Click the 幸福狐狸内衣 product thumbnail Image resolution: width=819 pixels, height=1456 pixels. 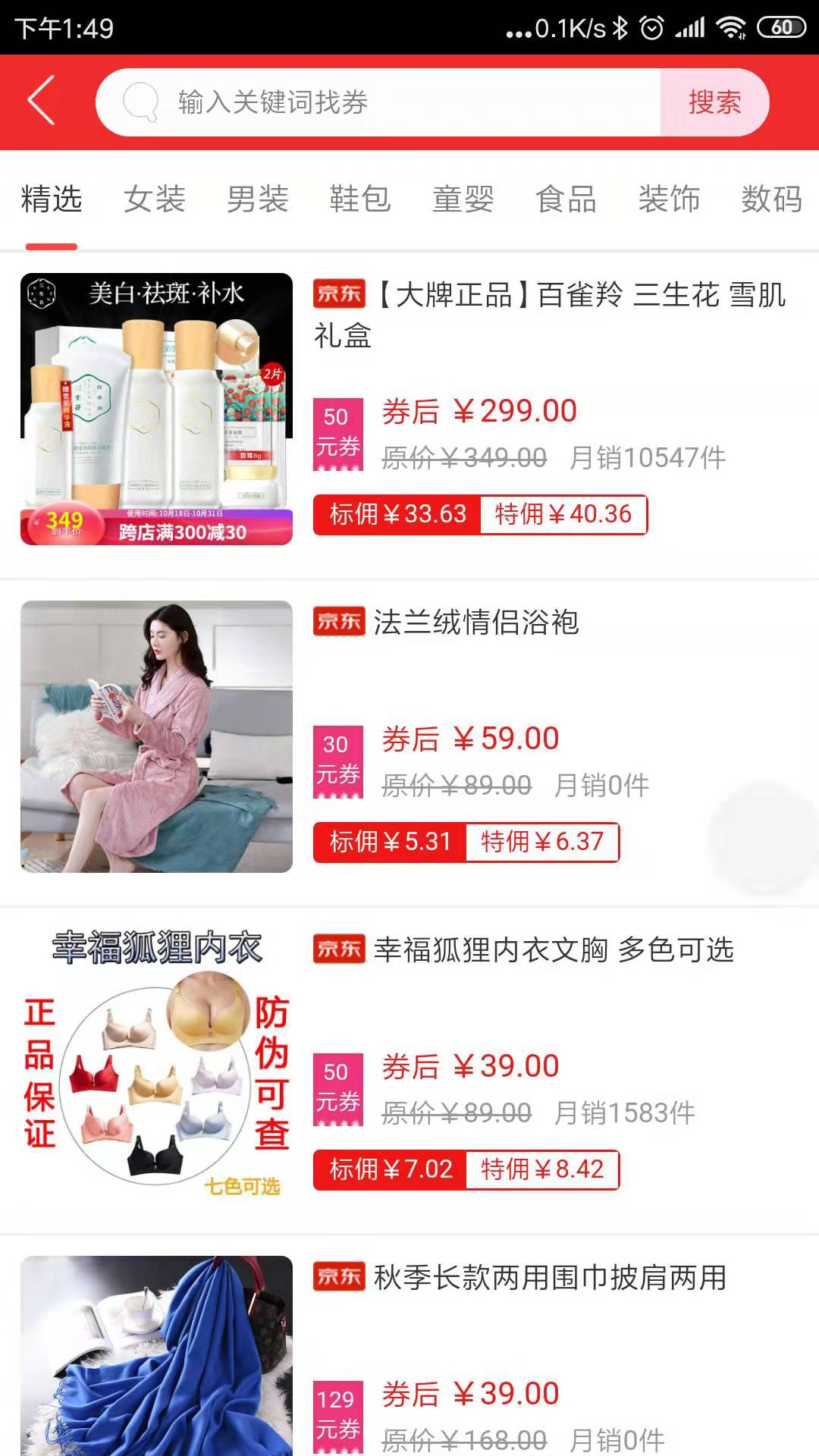click(155, 1050)
